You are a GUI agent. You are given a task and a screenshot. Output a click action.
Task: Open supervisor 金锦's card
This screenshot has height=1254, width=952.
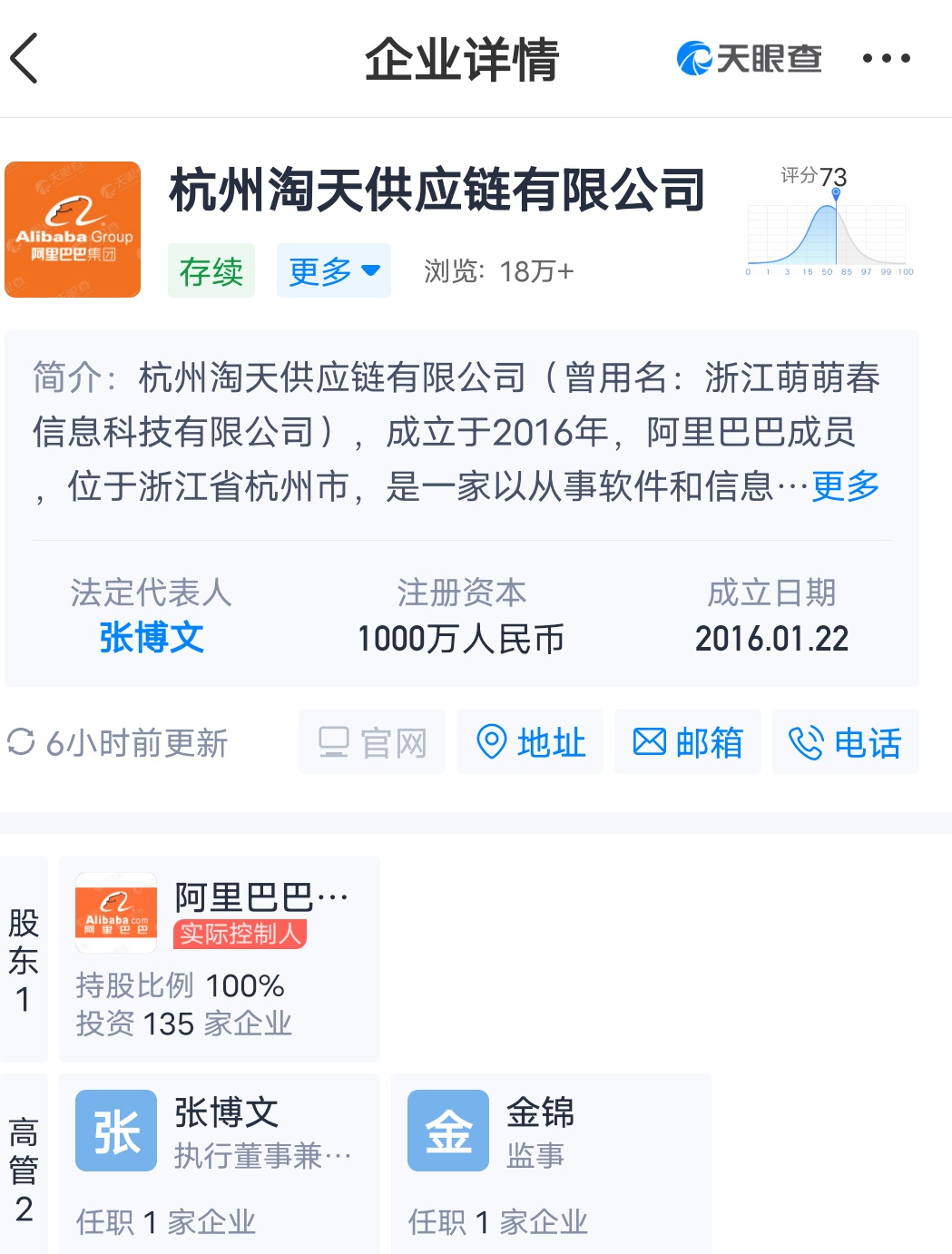point(551,1163)
